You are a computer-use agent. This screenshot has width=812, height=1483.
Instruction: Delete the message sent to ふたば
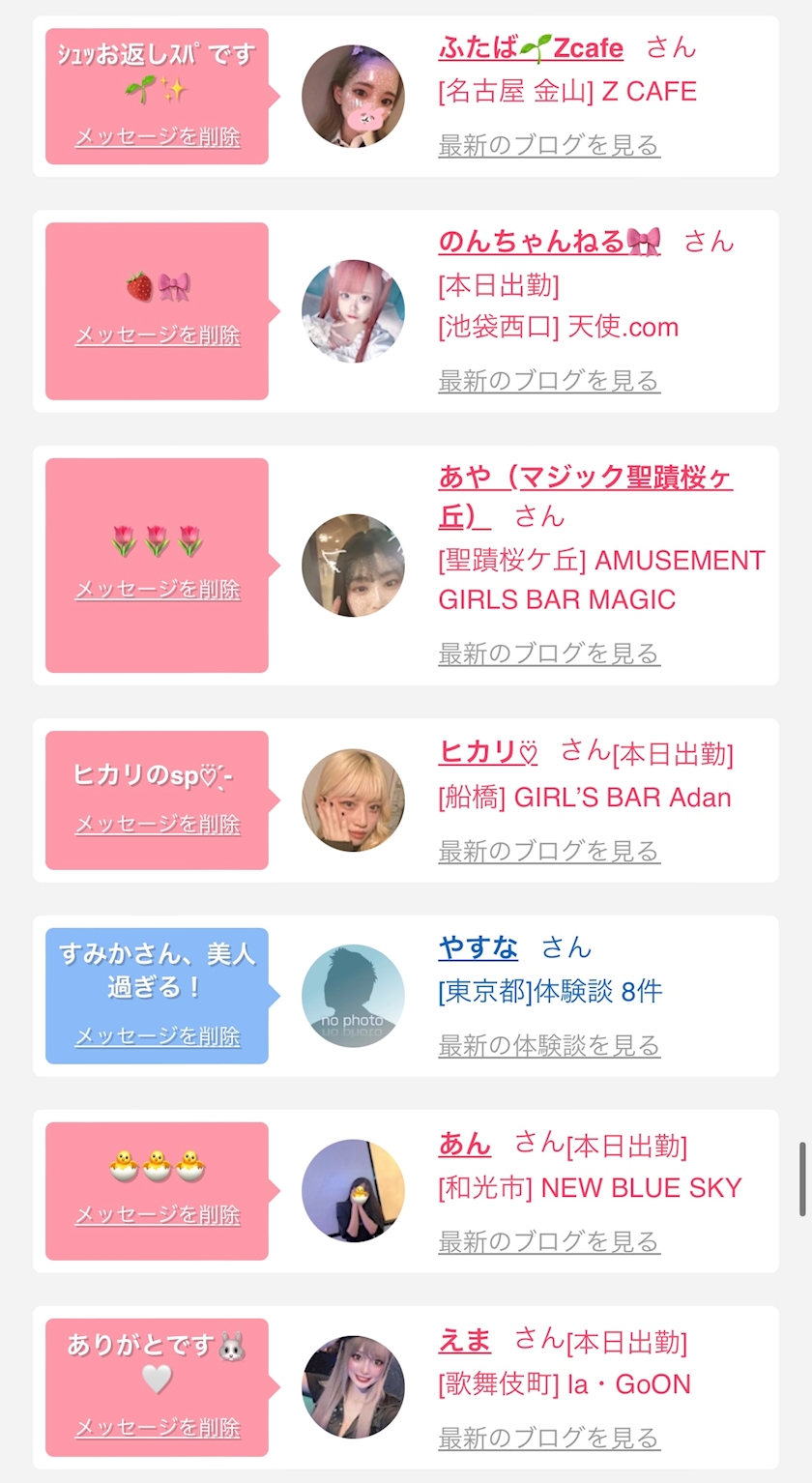coord(158,137)
